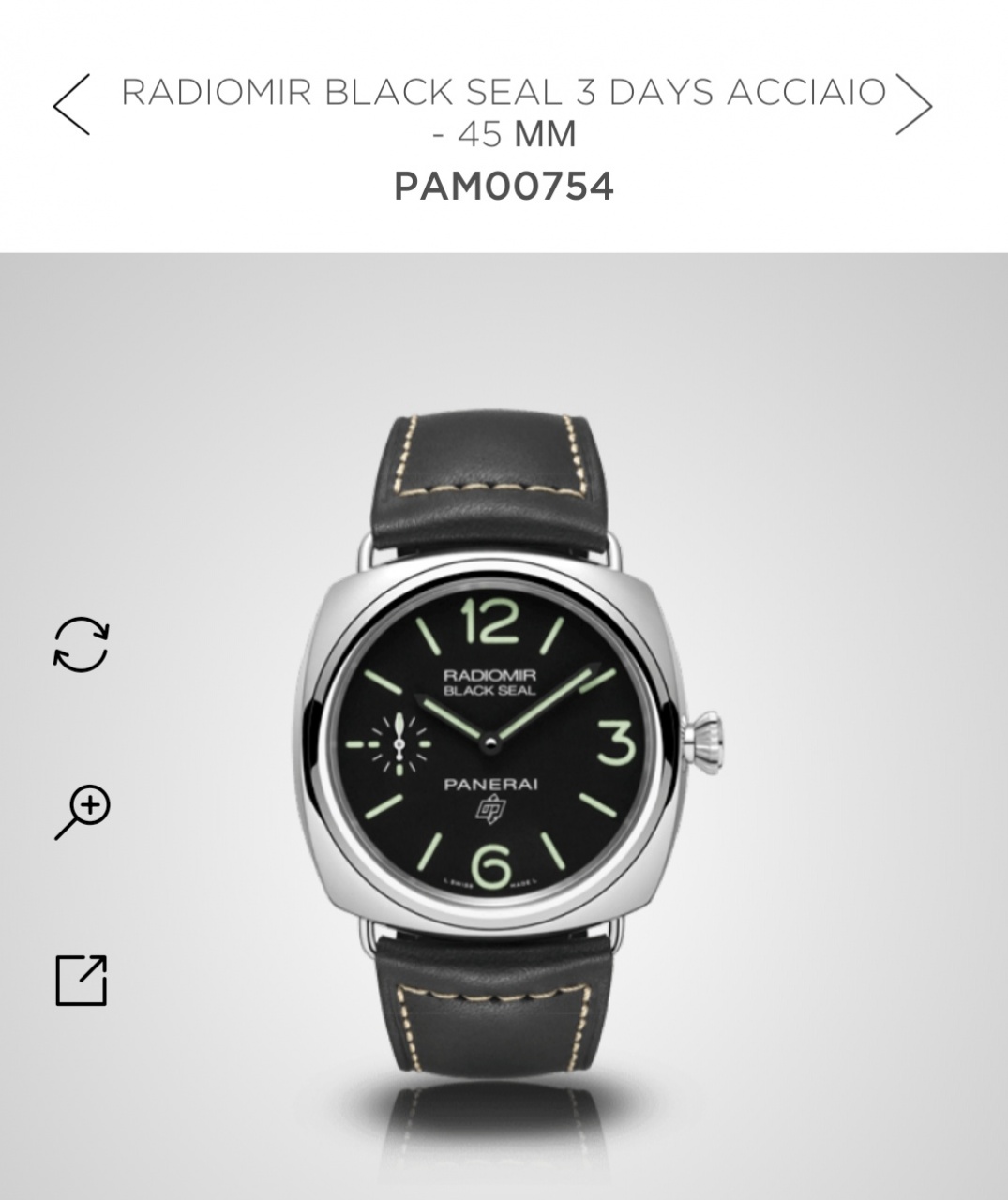
Task: Go to the next watch model
Action: click(914, 104)
